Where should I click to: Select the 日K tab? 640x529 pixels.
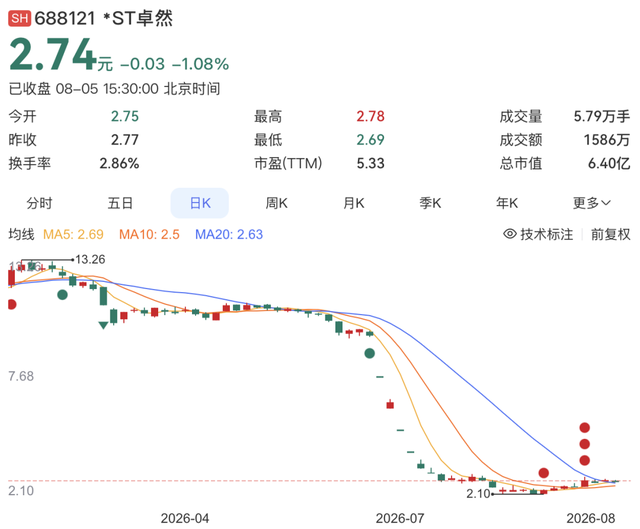[x=200, y=203]
